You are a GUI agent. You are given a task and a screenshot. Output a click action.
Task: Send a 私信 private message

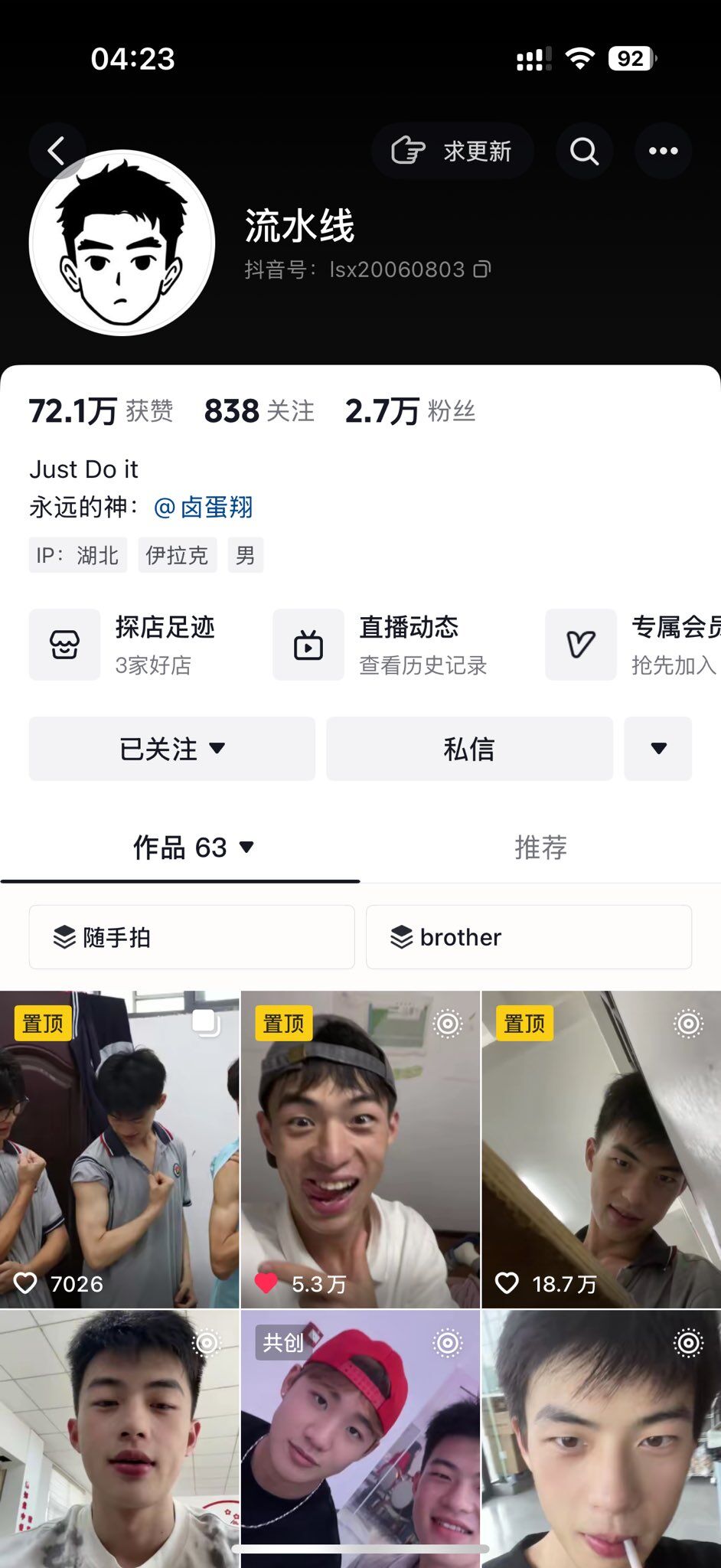tap(469, 749)
